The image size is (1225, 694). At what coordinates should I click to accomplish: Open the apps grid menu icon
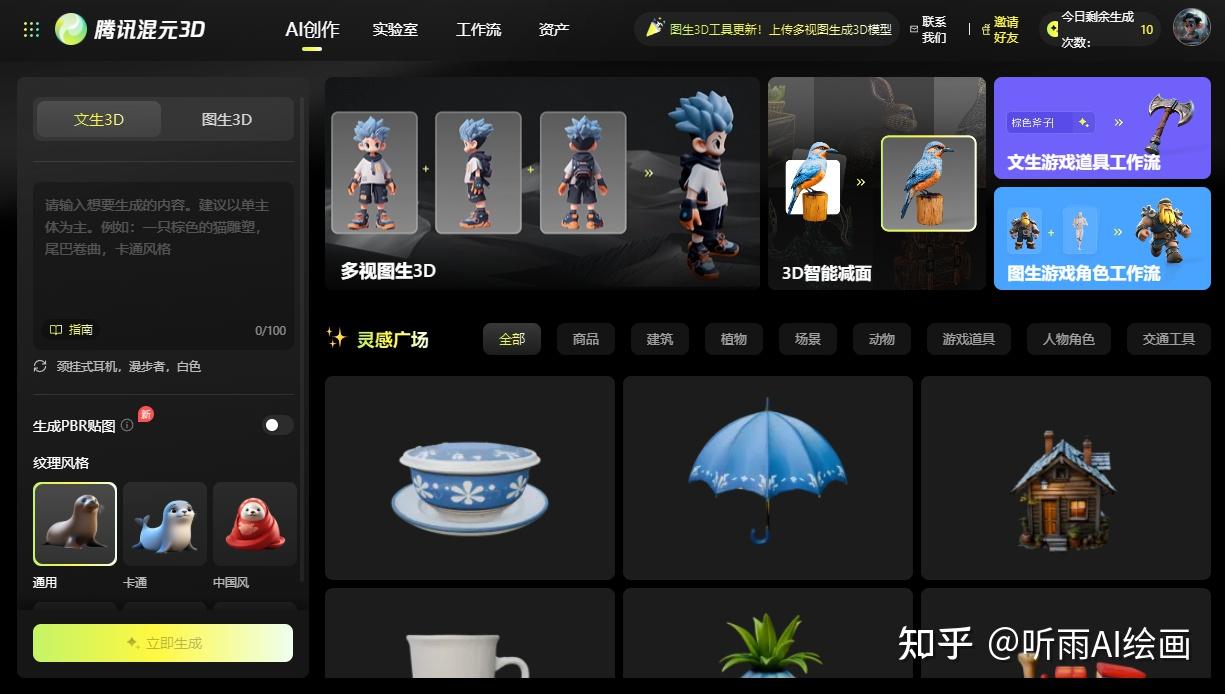tap(31, 30)
